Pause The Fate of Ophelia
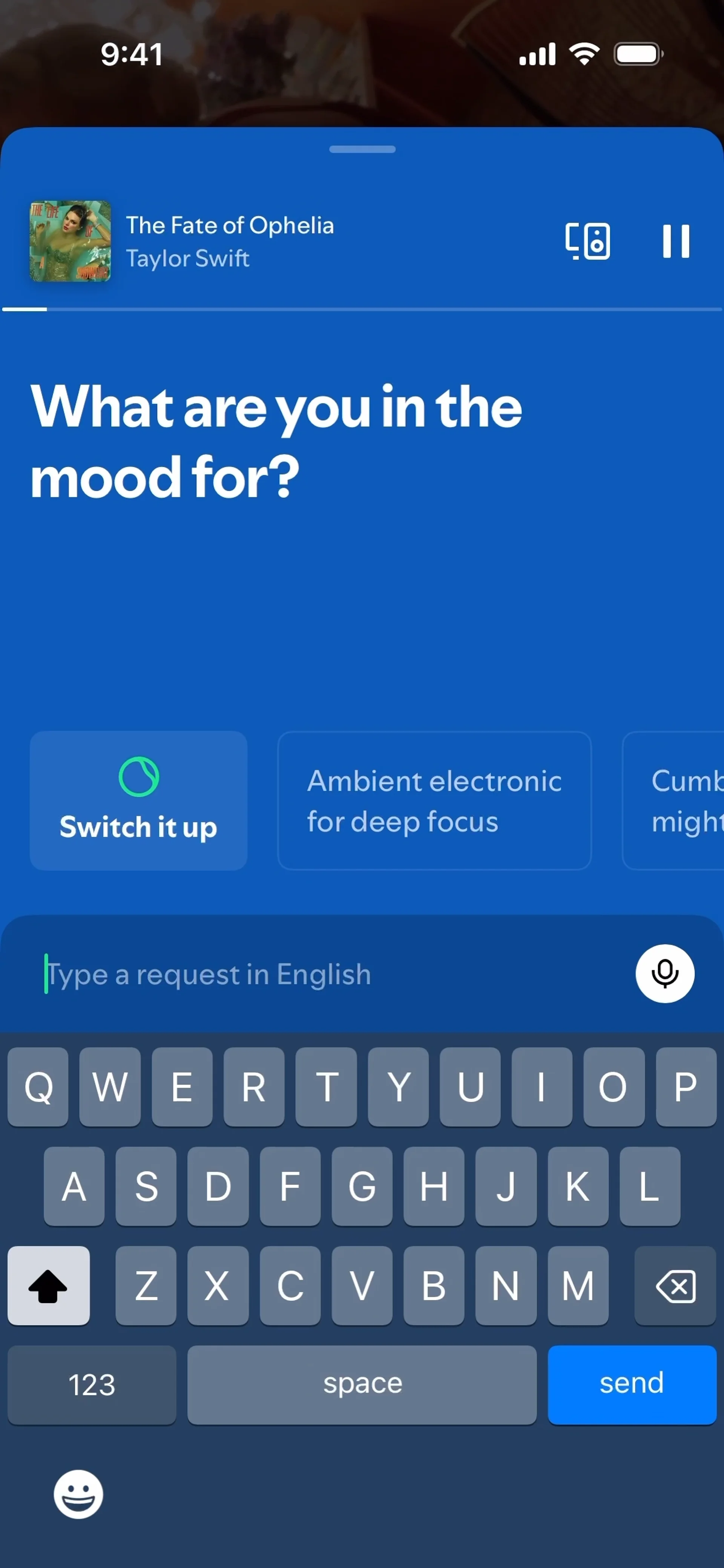 (675, 242)
